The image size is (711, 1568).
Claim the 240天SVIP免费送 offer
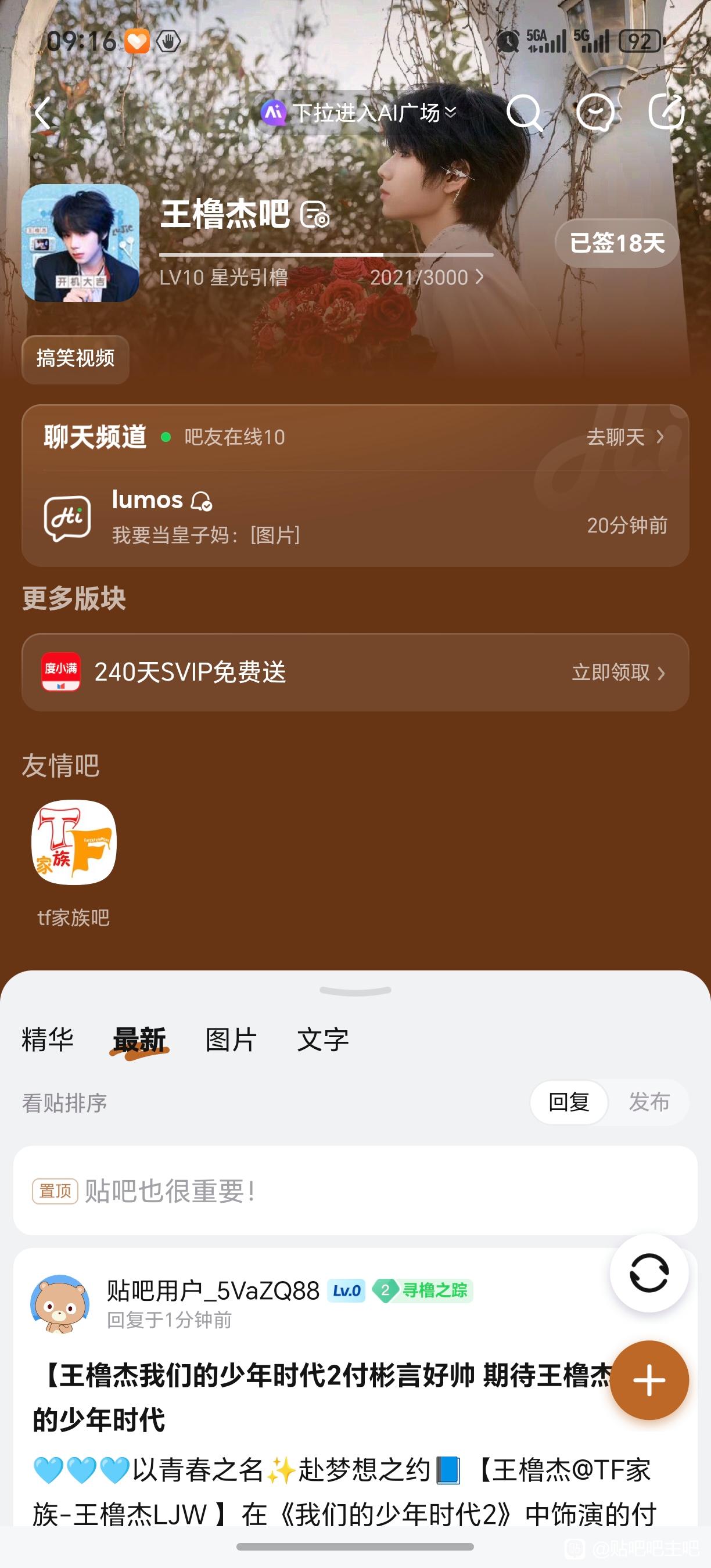[x=618, y=672]
